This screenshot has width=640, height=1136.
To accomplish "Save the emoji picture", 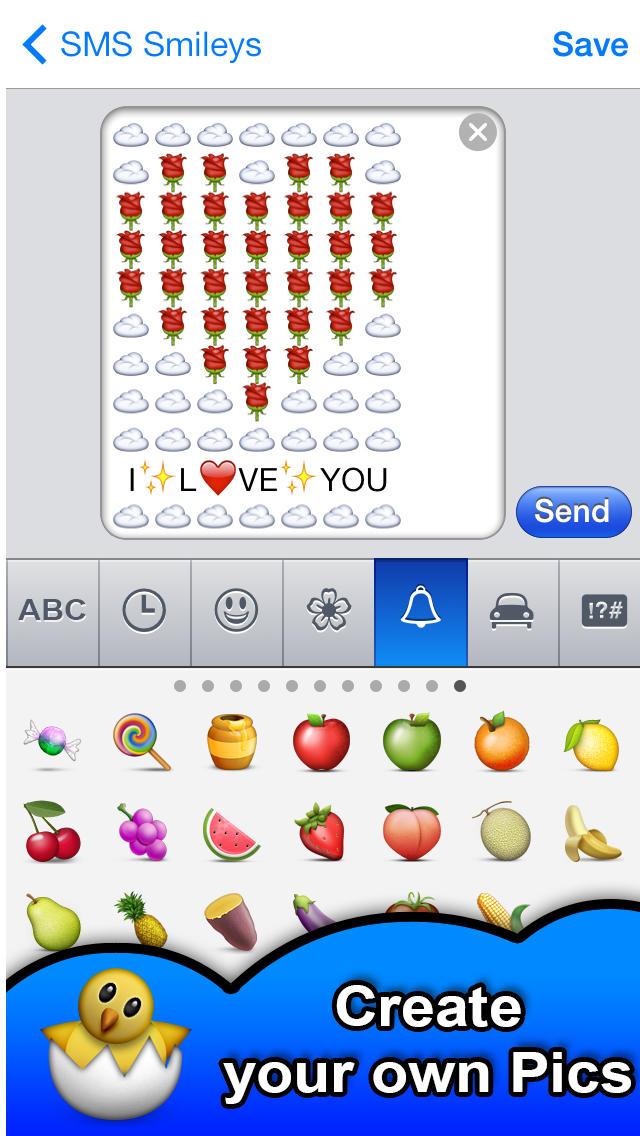I will coord(589,45).
